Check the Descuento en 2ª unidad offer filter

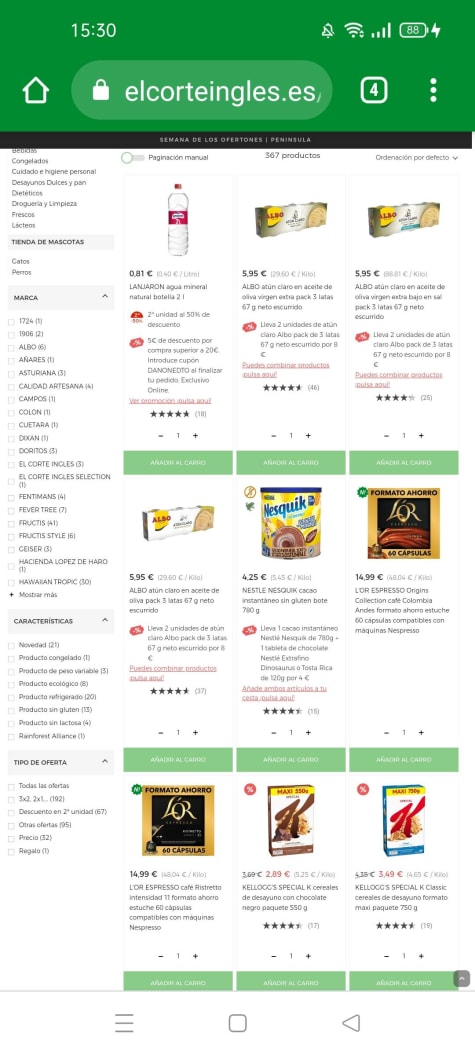pos(11,812)
